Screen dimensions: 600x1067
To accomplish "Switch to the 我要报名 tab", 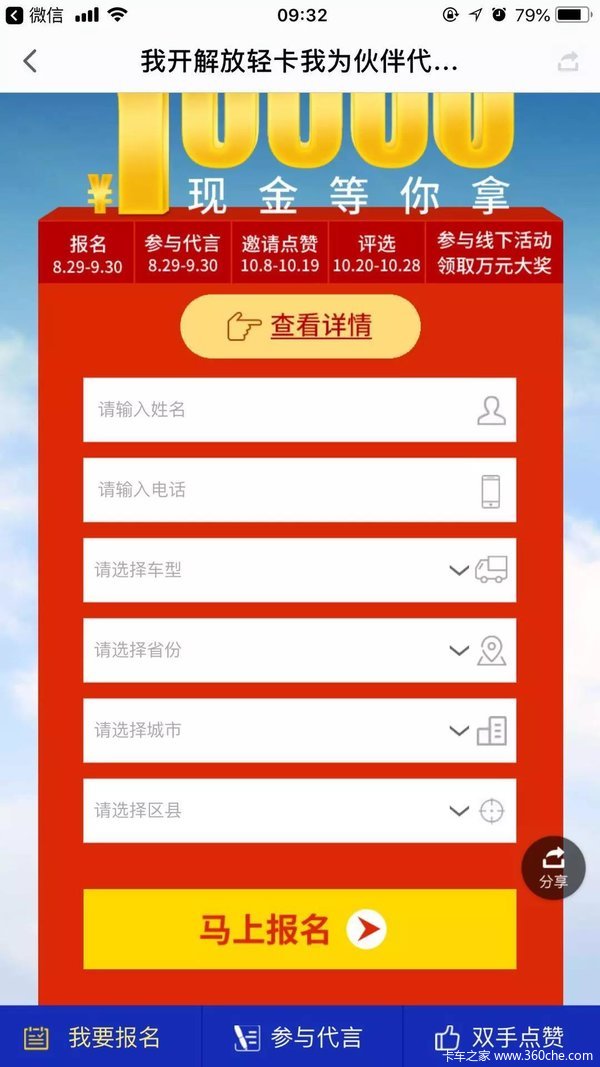I will (100, 1037).
